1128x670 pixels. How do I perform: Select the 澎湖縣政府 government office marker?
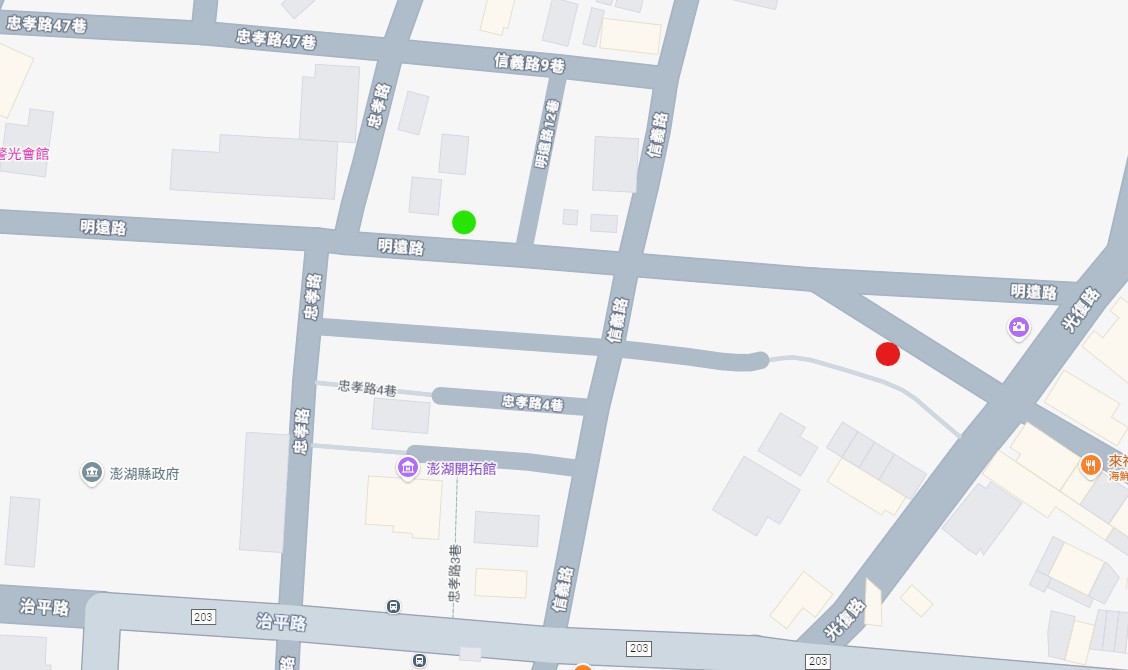pyautogui.click(x=91, y=472)
